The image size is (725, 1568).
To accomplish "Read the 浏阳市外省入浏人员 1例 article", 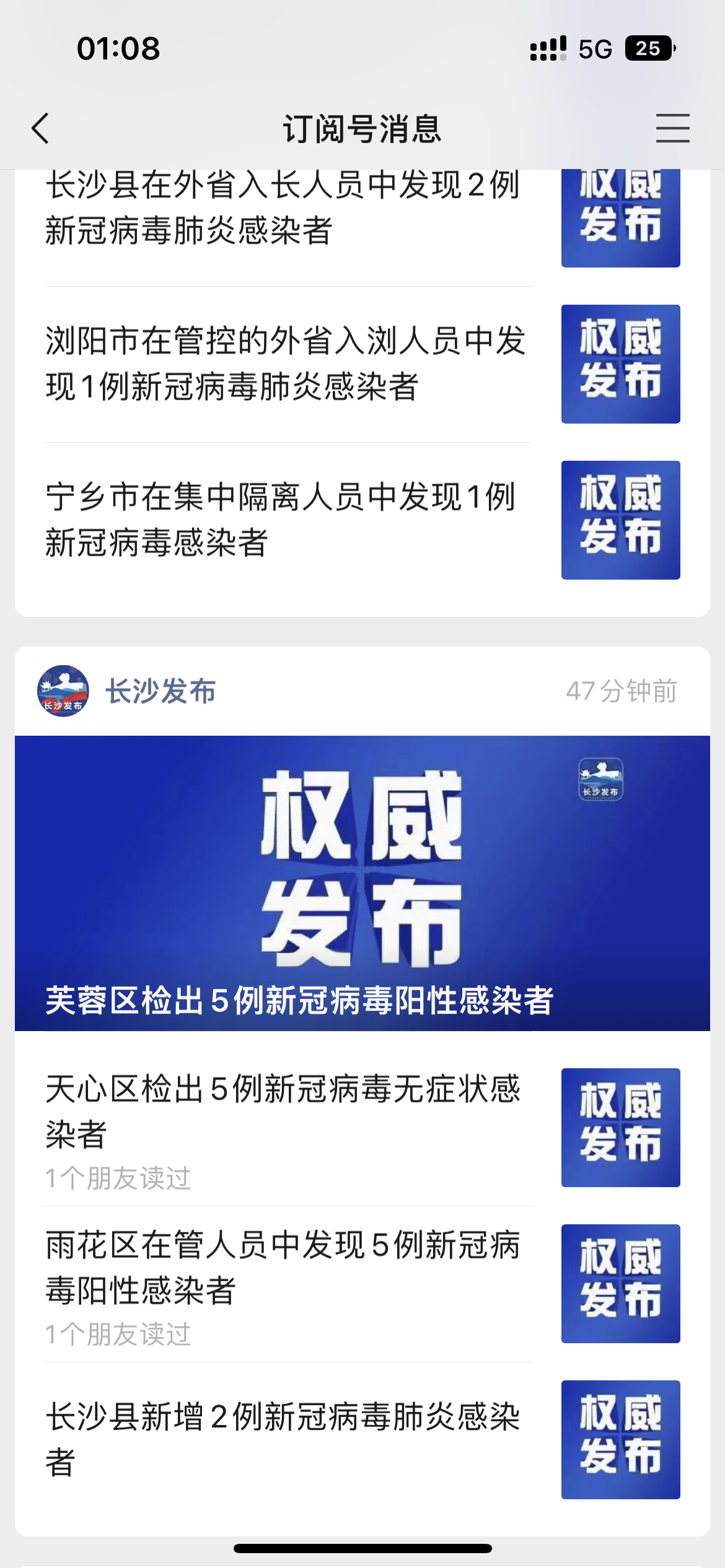I will click(x=285, y=364).
